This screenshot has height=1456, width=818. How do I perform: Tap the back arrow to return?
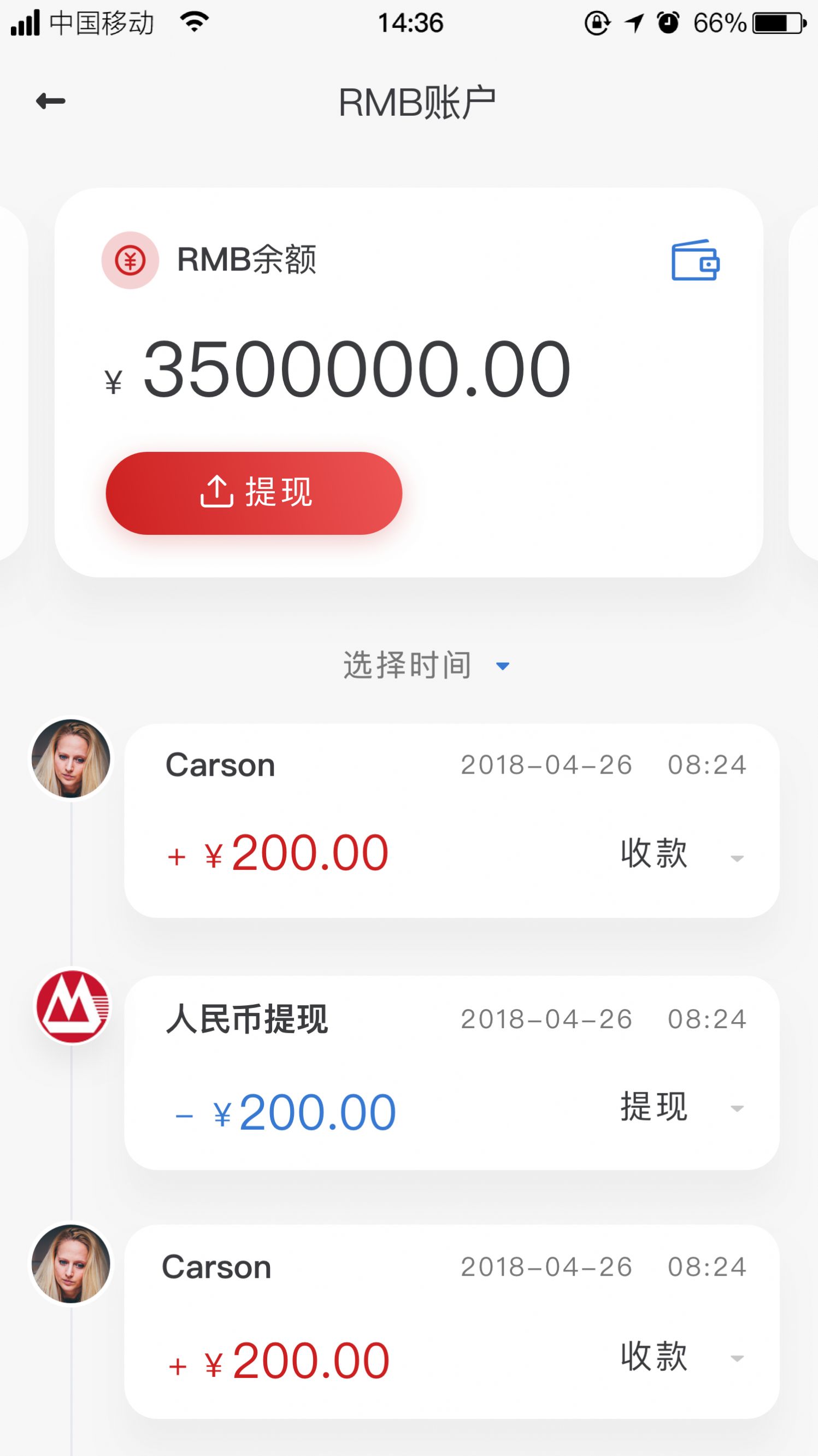(51, 99)
